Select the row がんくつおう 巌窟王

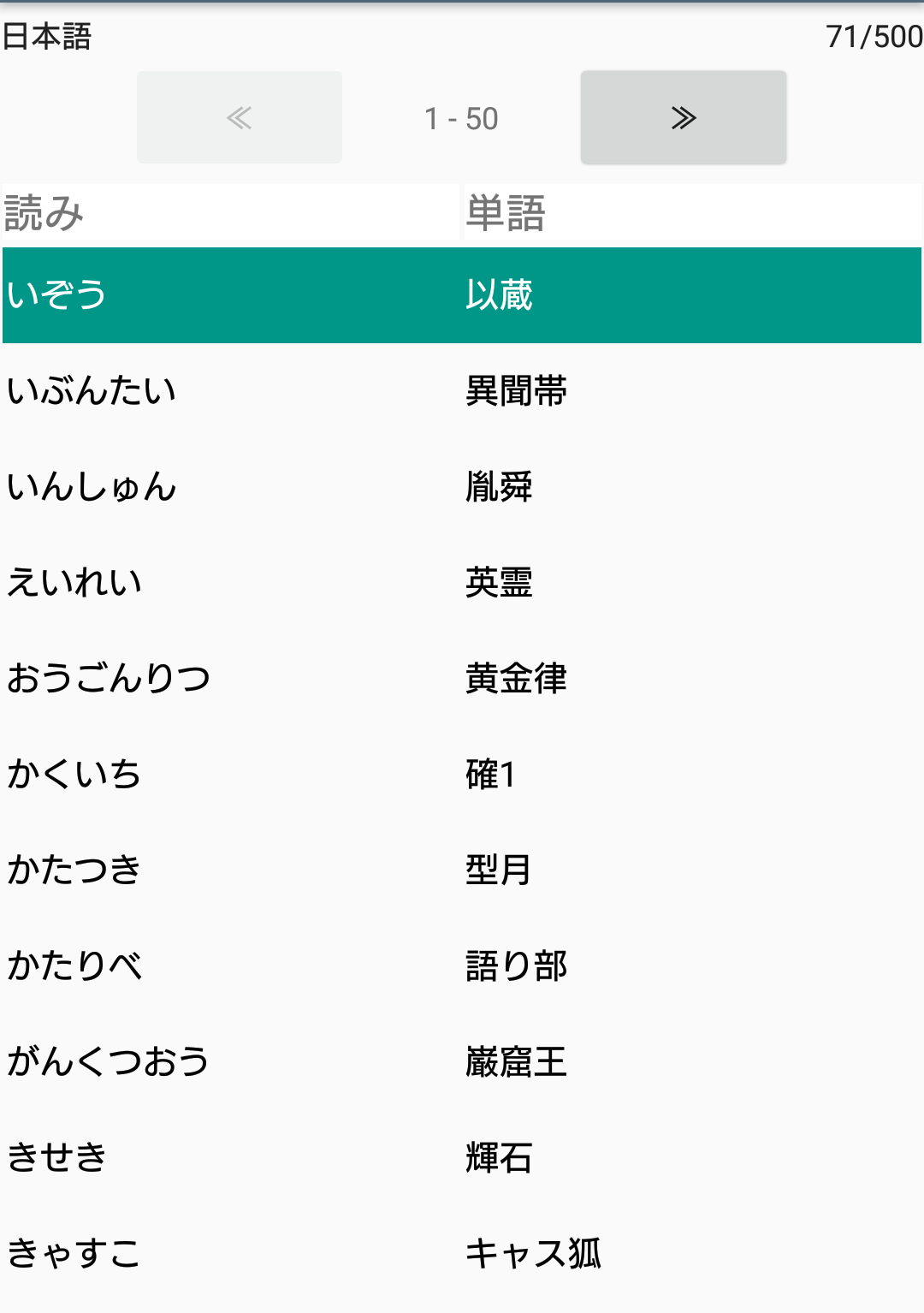[462, 1062]
